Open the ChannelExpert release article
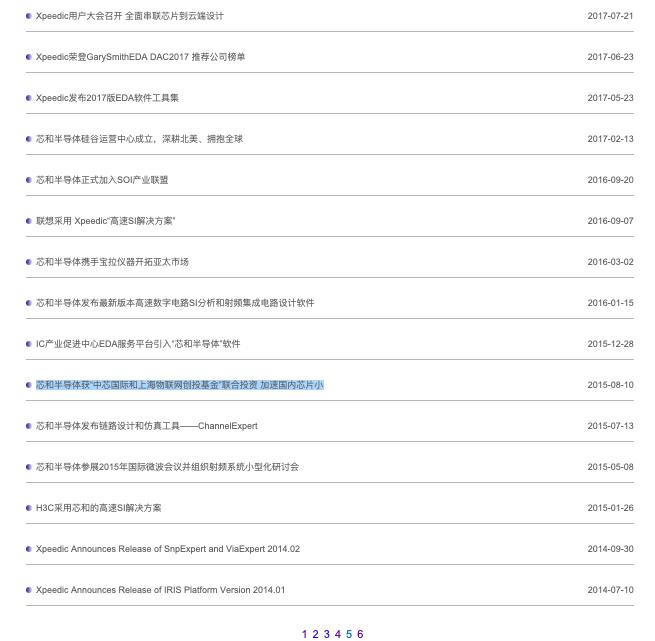 147,426
